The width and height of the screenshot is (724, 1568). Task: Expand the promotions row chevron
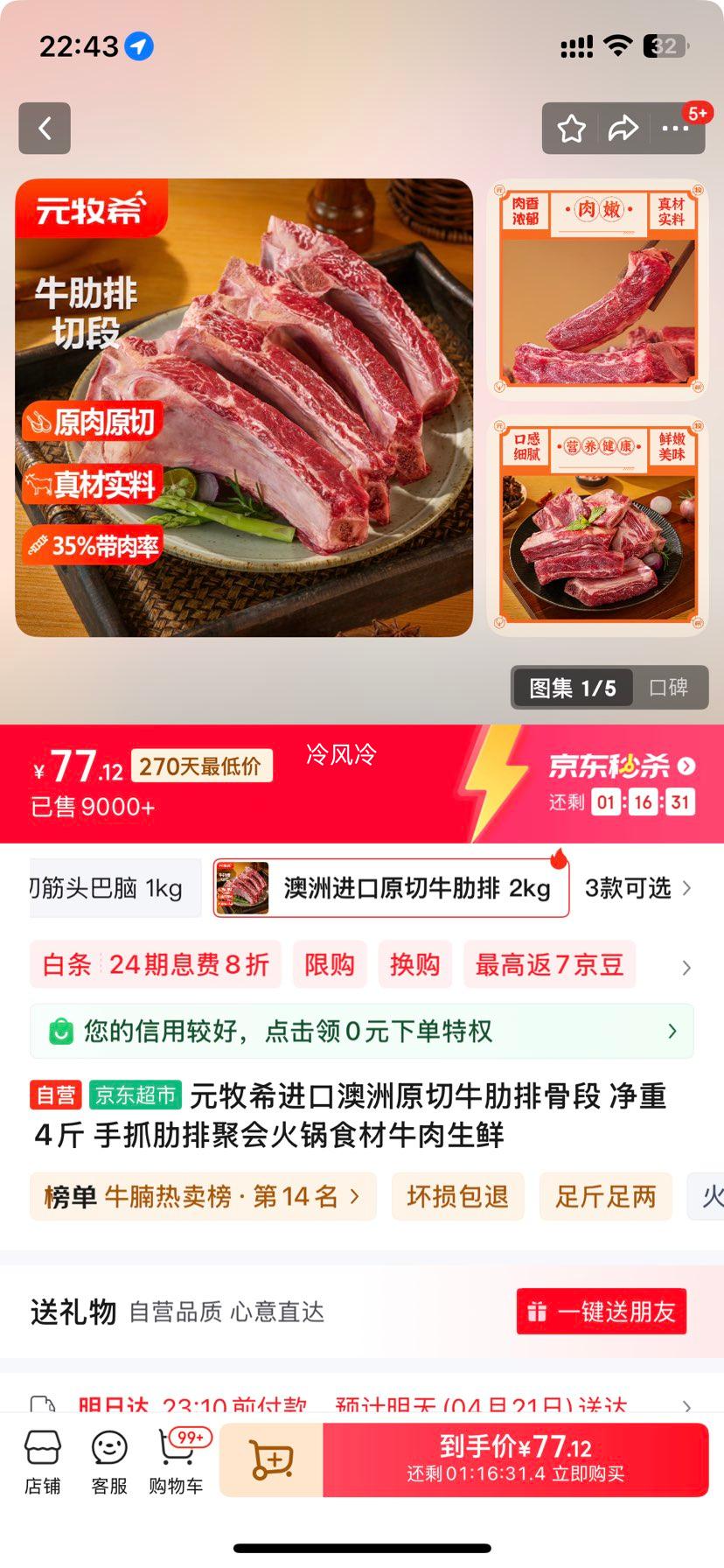tap(689, 964)
